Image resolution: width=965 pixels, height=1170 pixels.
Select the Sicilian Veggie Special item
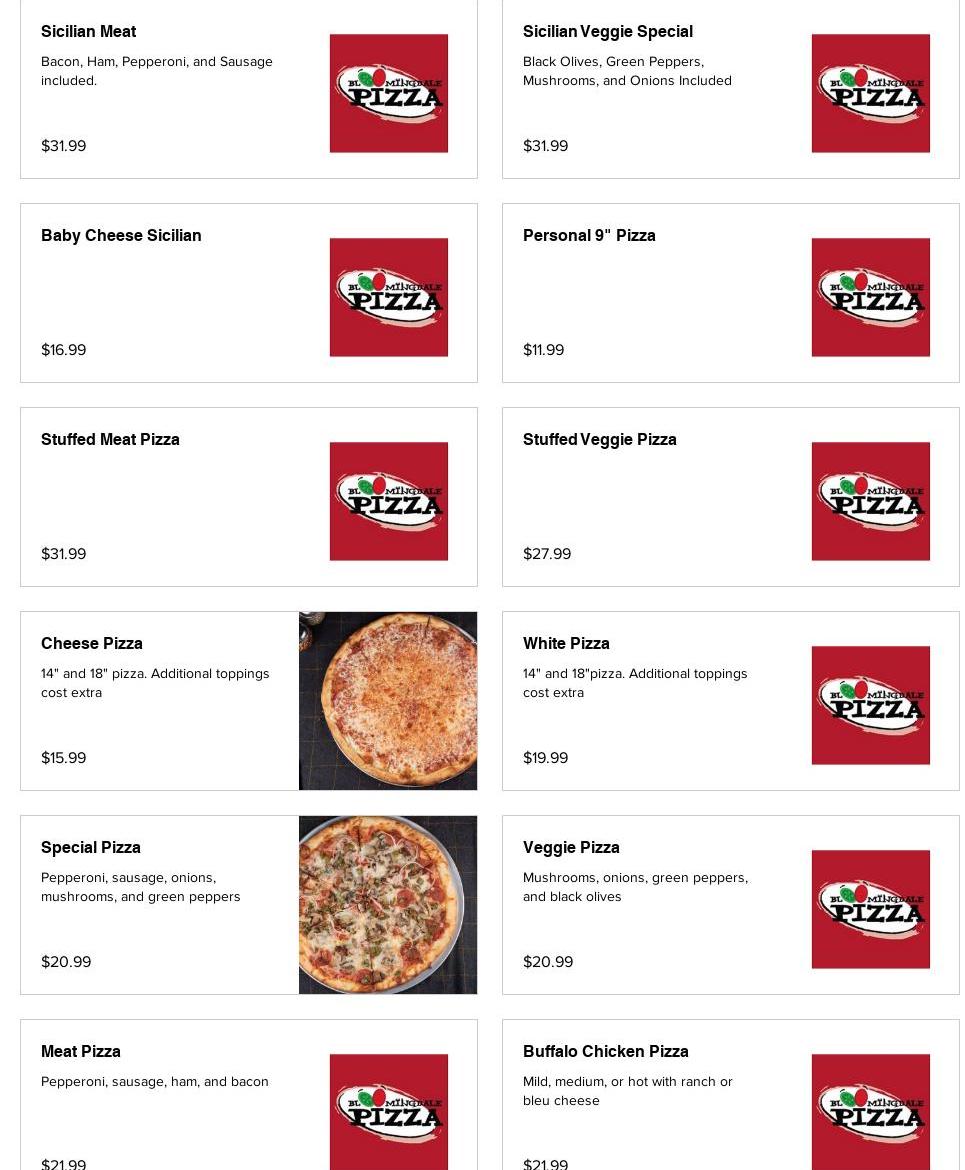click(x=730, y=90)
